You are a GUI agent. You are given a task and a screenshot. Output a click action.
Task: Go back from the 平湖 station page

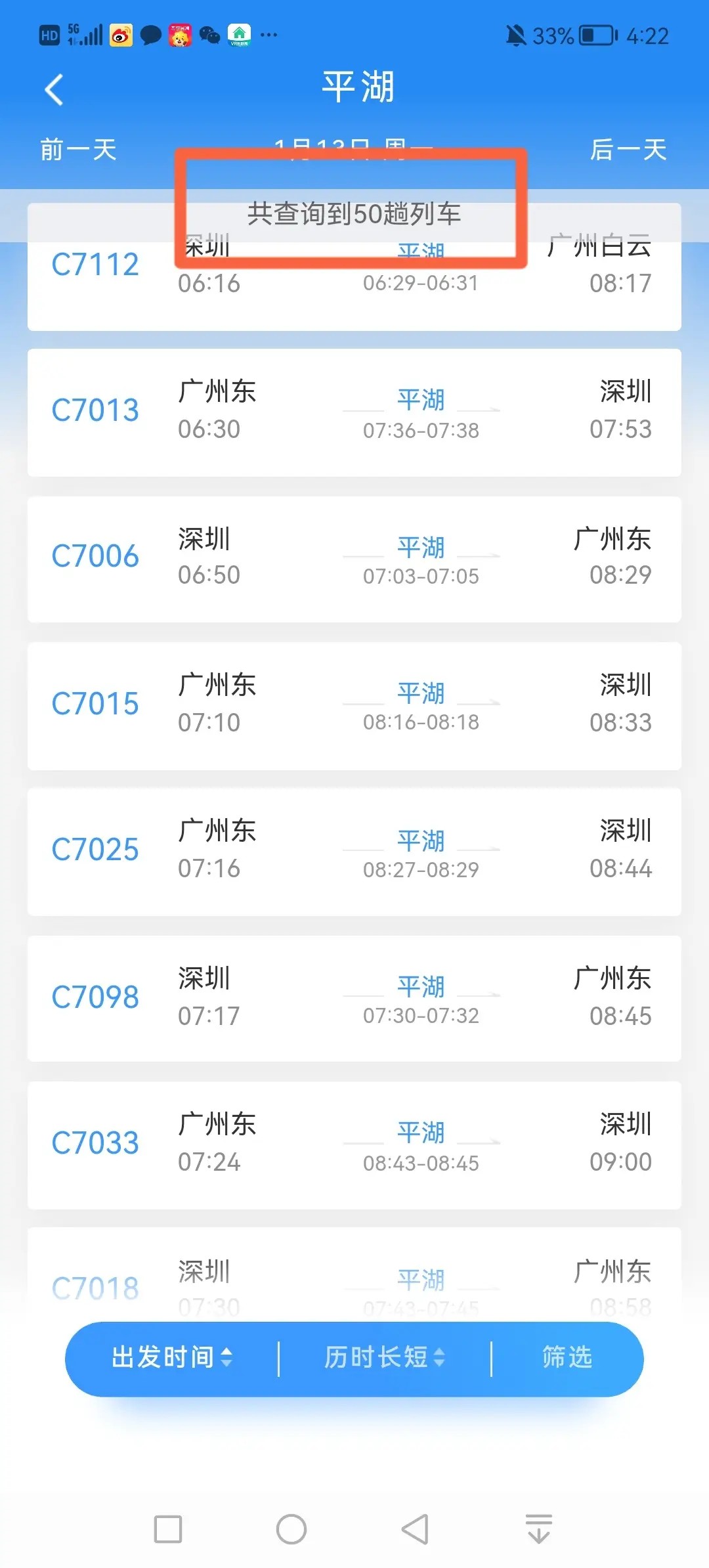[54, 90]
